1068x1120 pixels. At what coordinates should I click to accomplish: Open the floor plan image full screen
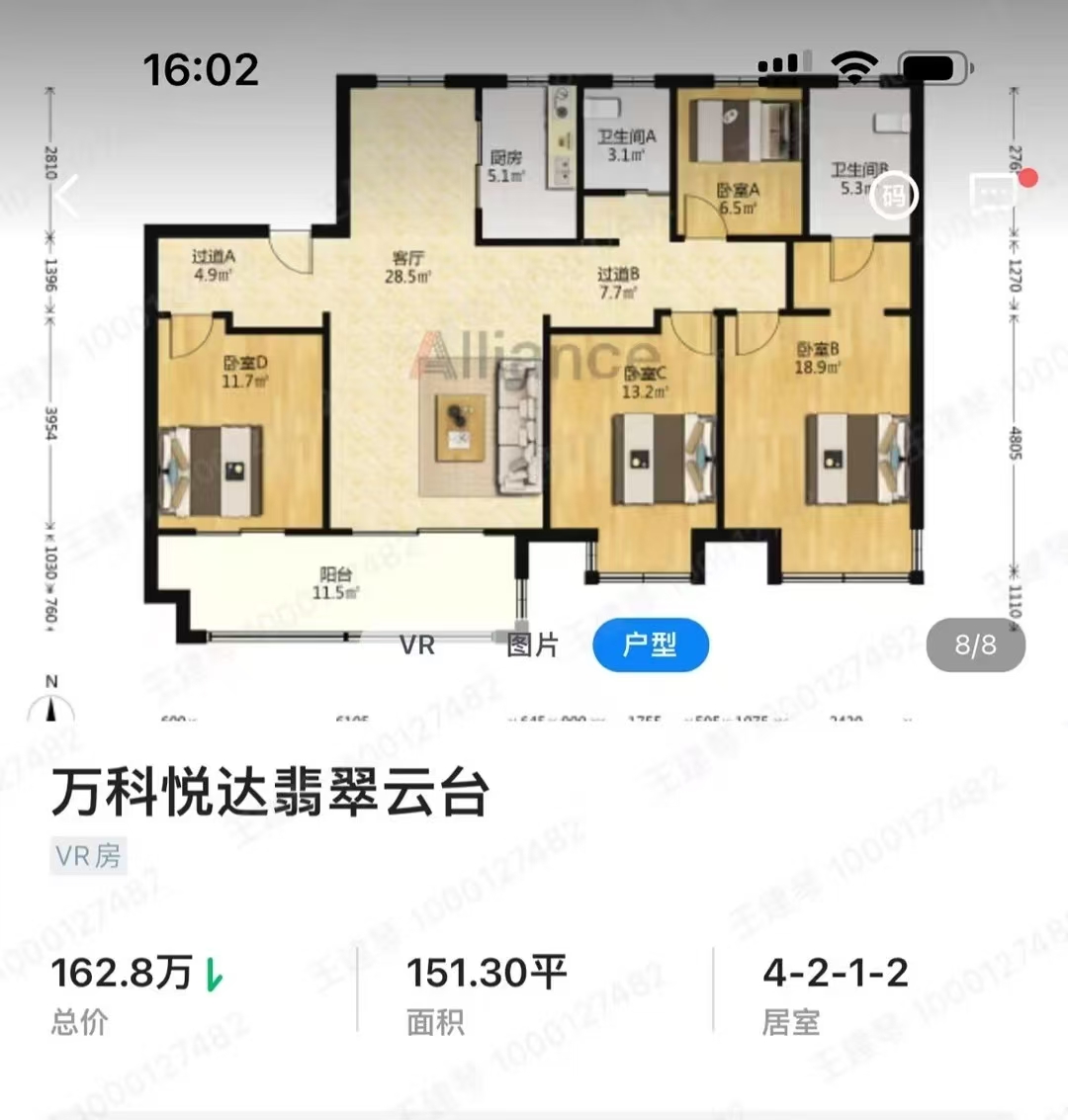534,395
